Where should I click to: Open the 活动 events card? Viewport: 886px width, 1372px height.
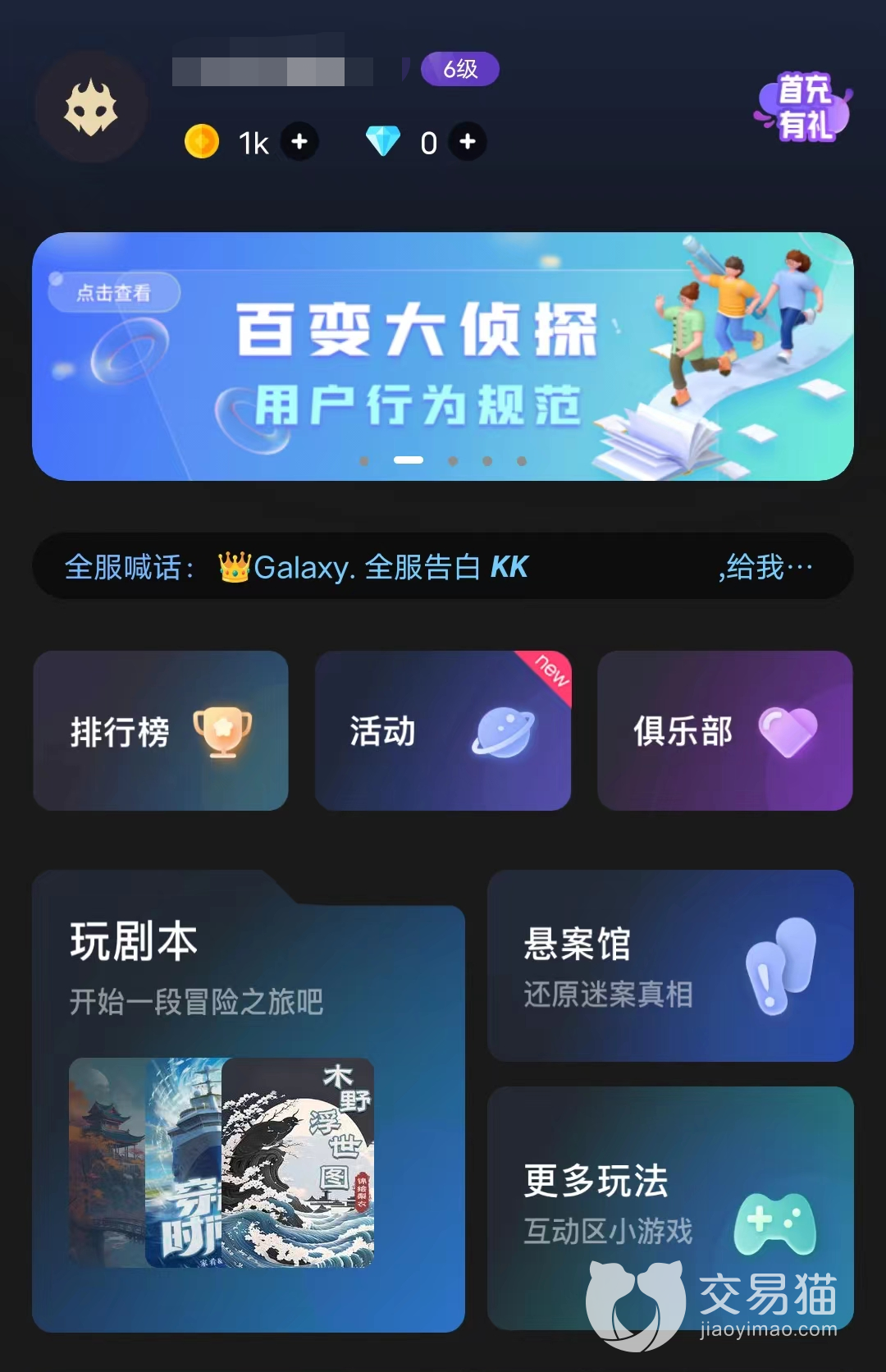click(443, 730)
